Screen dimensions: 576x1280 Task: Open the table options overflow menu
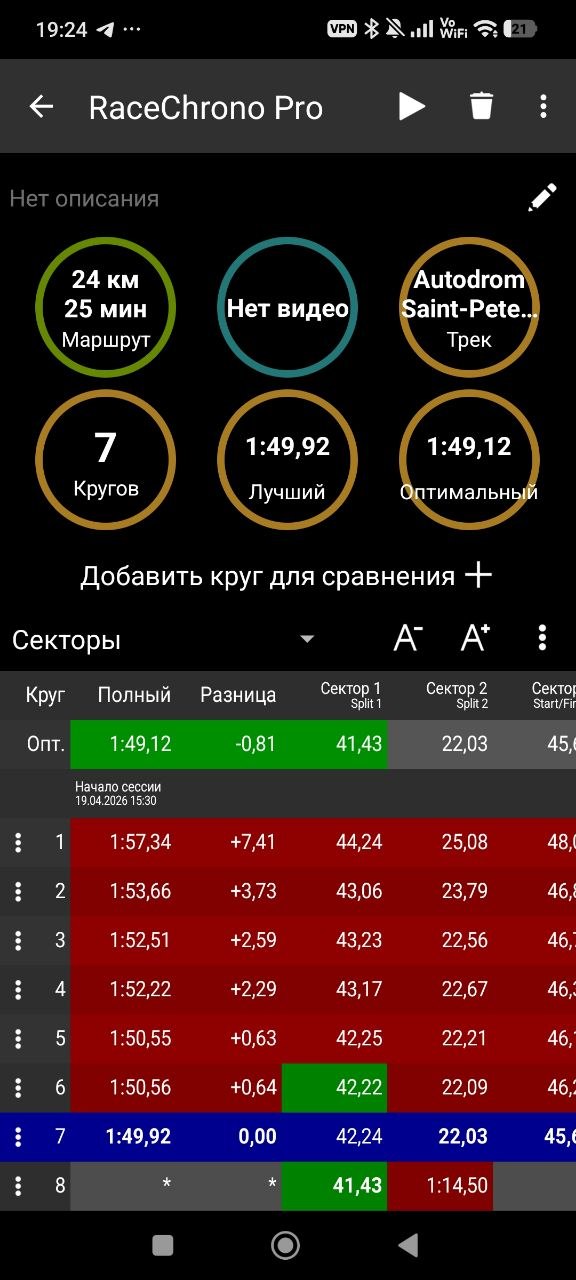point(542,638)
